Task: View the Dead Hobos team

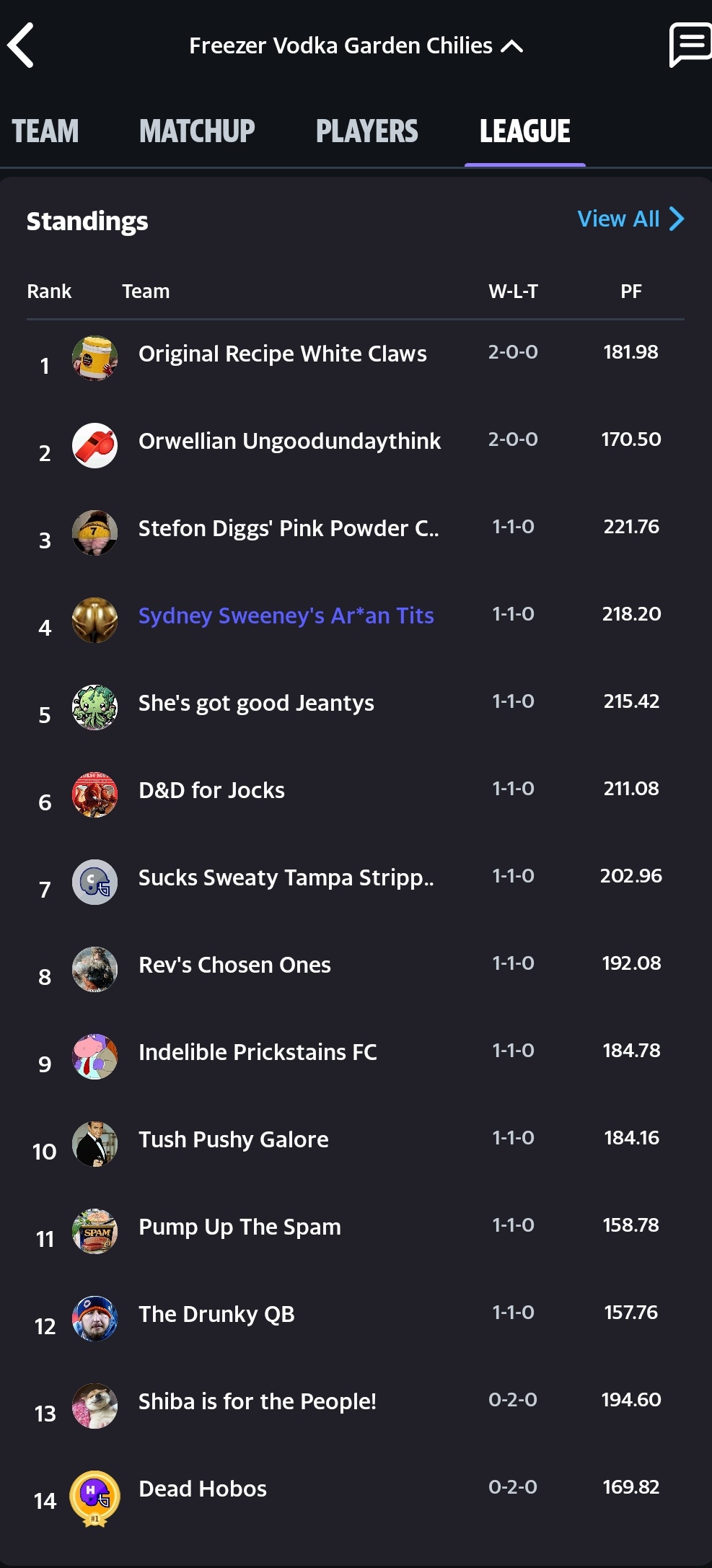Action: 203,1489
